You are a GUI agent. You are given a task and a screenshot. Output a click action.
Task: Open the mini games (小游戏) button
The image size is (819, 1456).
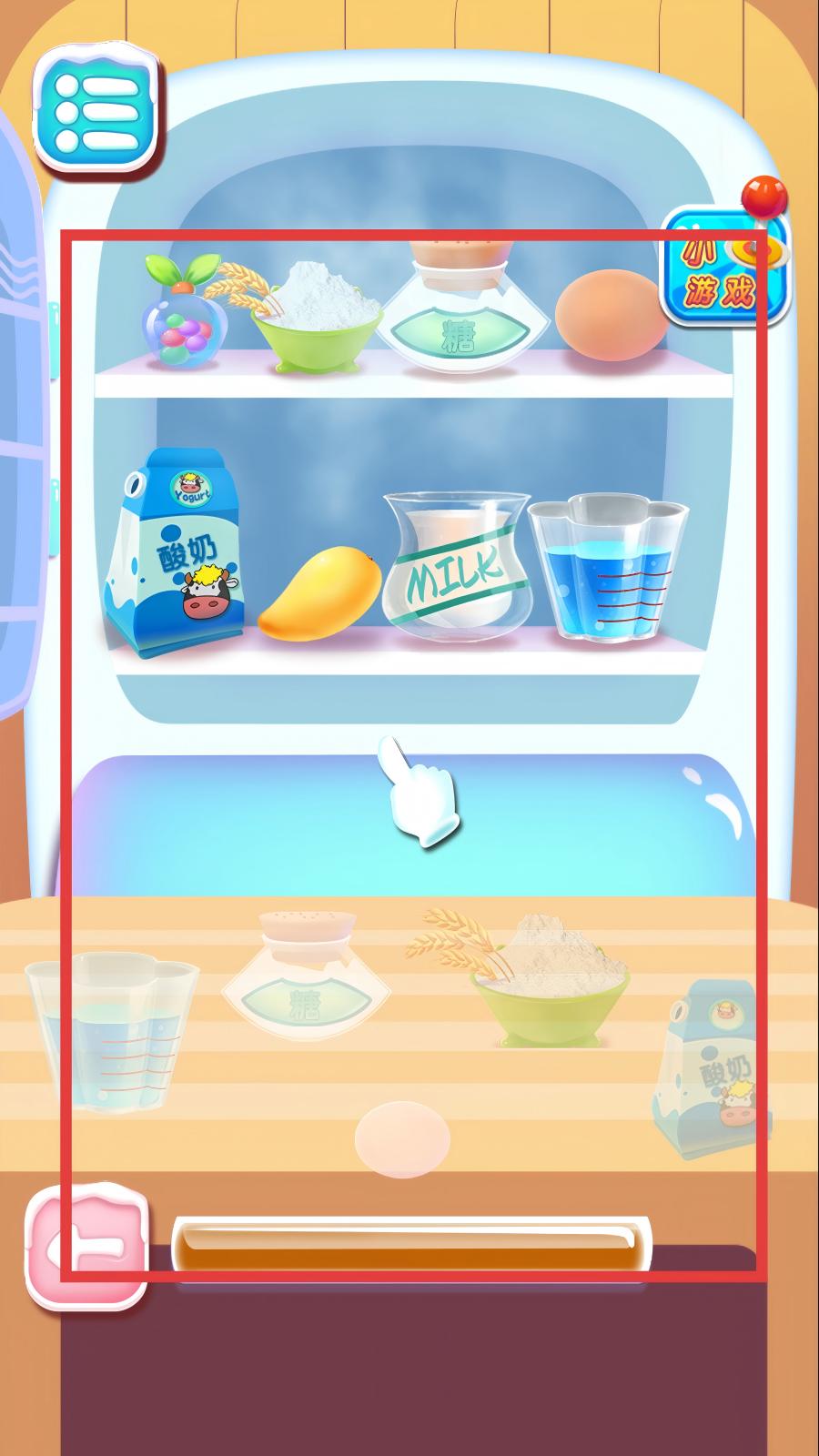724,267
